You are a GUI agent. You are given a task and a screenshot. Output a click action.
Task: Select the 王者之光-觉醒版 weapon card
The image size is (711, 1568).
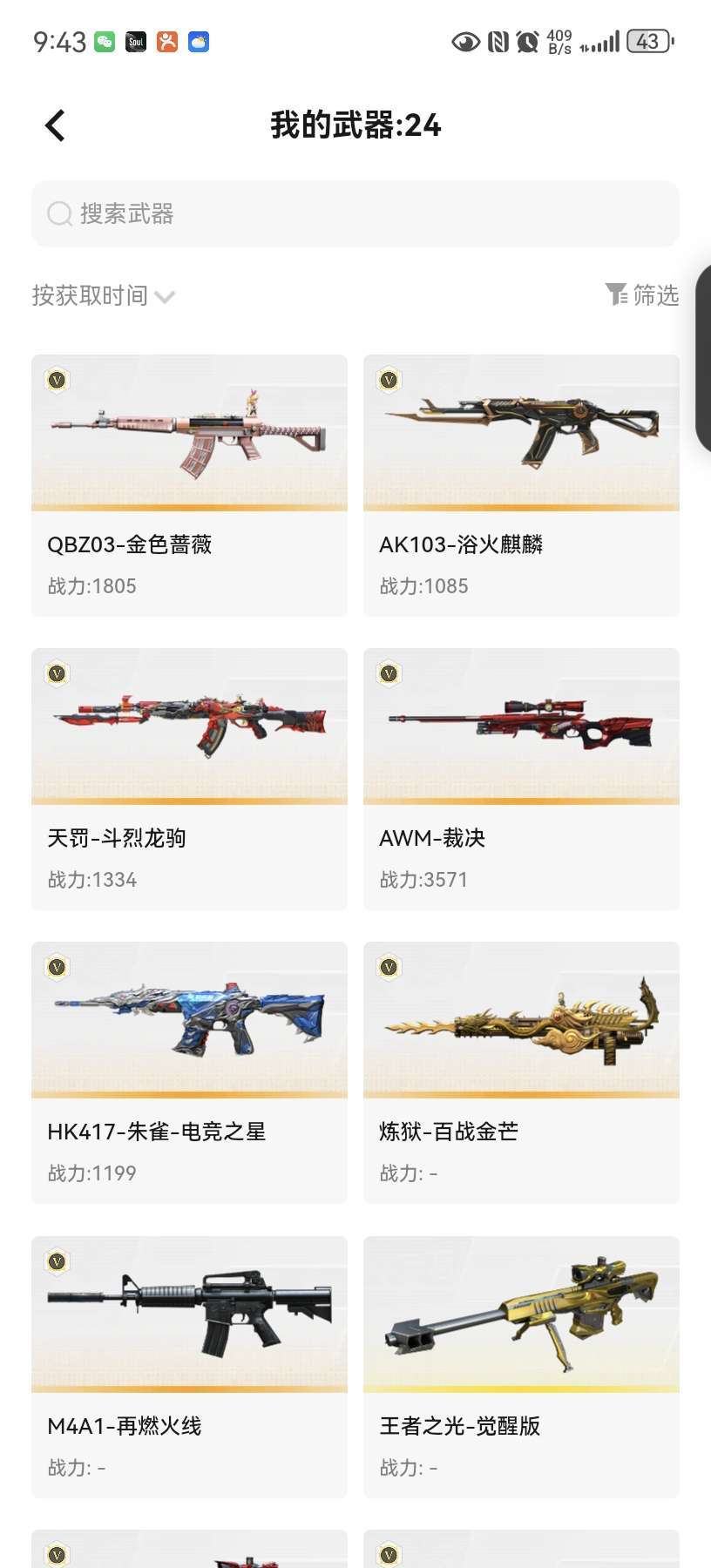click(521, 1367)
